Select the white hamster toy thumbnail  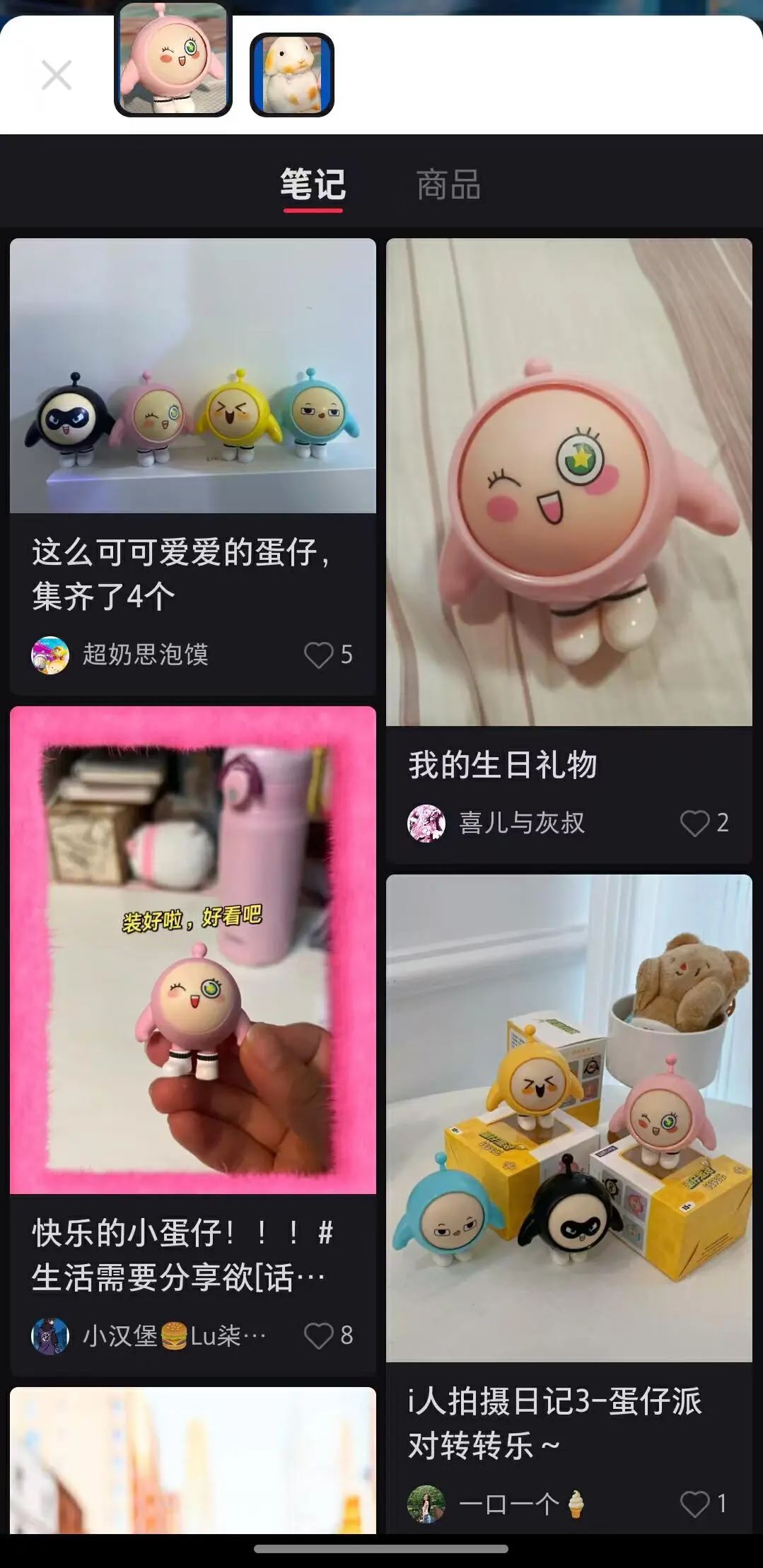tap(291, 74)
